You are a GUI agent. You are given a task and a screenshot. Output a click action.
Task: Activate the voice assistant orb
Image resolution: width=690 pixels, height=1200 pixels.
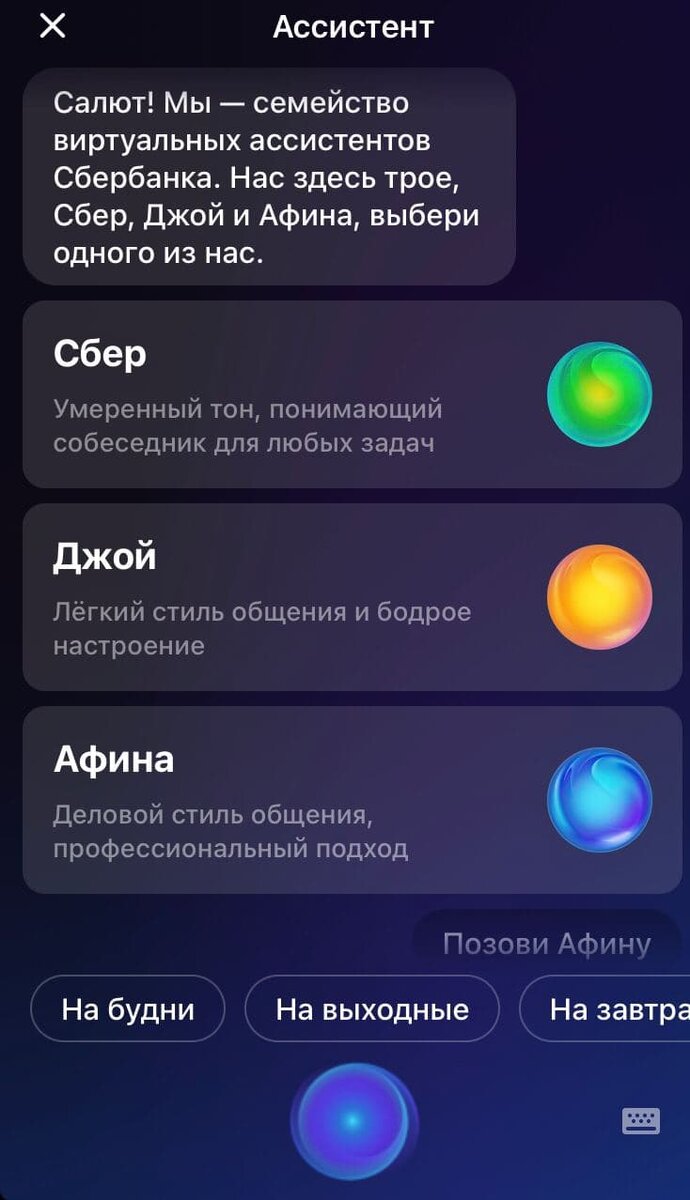[353, 1122]
